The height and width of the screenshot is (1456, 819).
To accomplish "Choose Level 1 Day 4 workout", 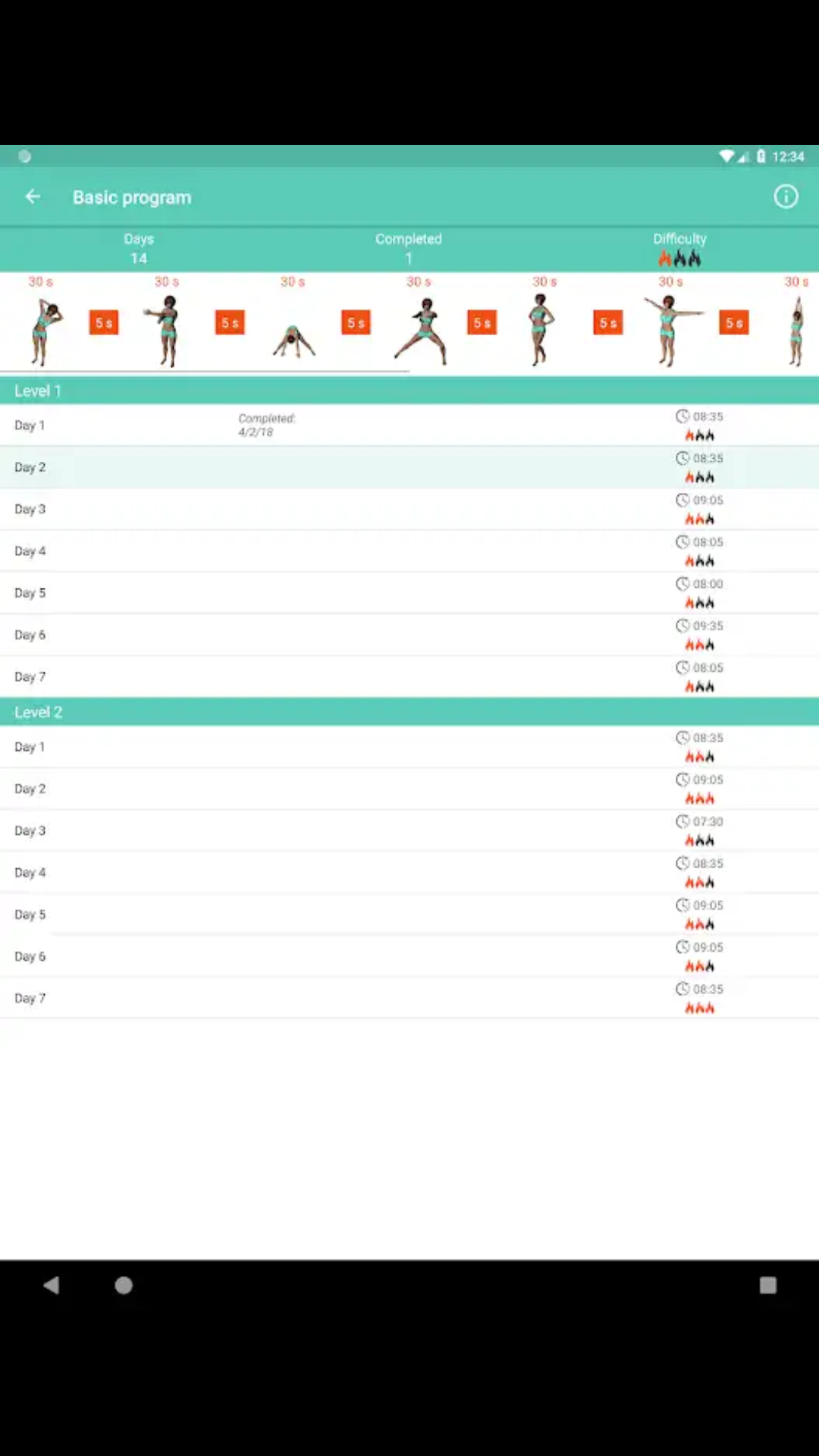I will point(409,551).
